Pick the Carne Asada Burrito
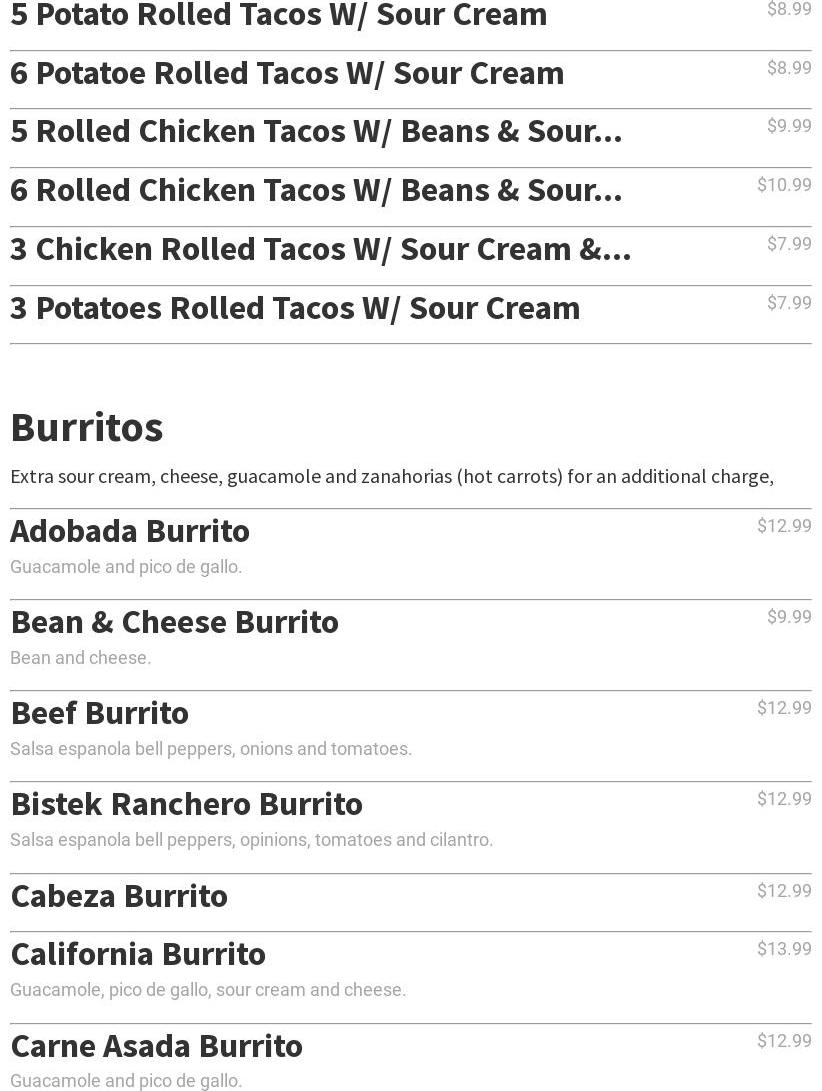This screenshot has width=822, height=1091. [156, 1047]
